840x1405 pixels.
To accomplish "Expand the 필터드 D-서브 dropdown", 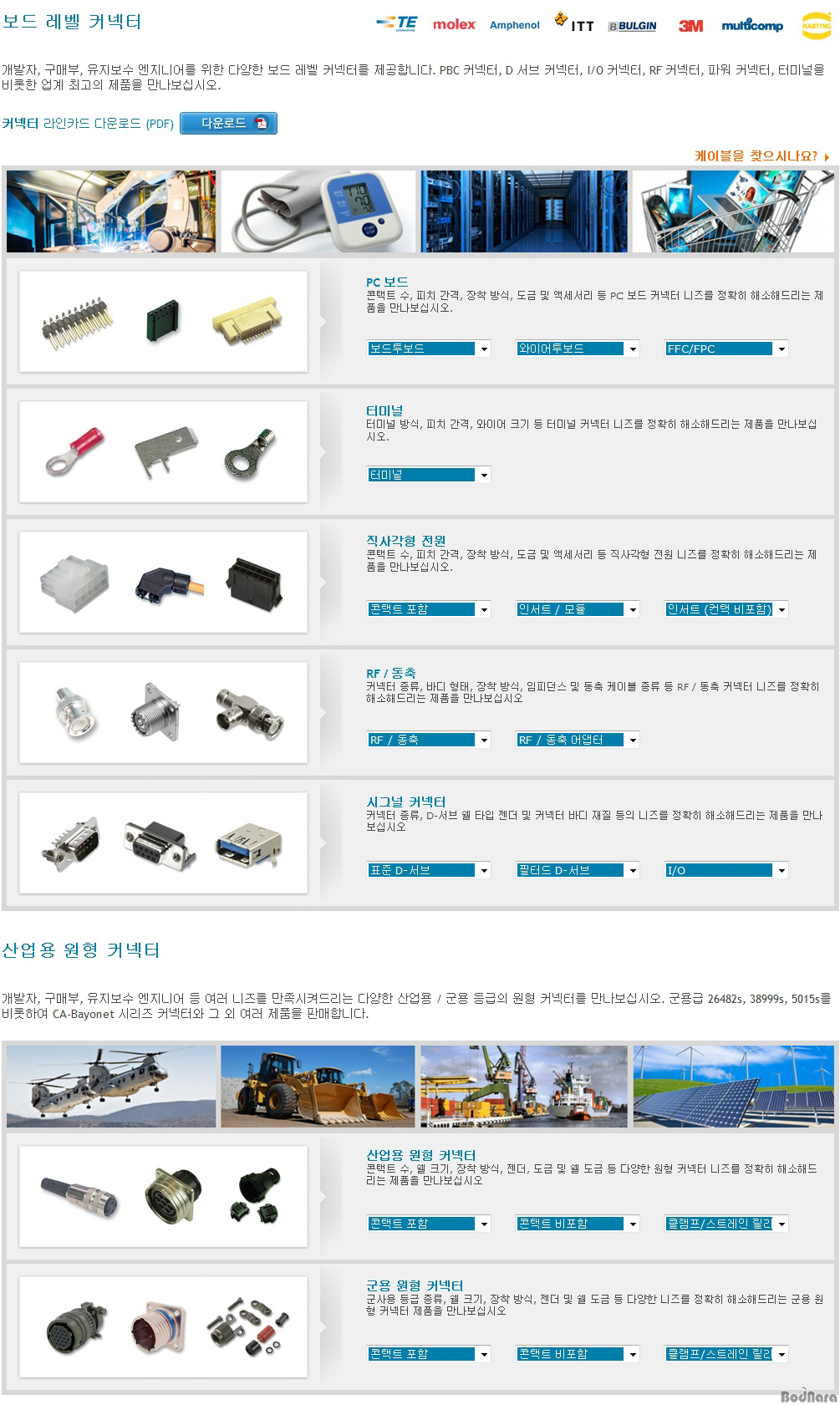I will click(578, 870).
